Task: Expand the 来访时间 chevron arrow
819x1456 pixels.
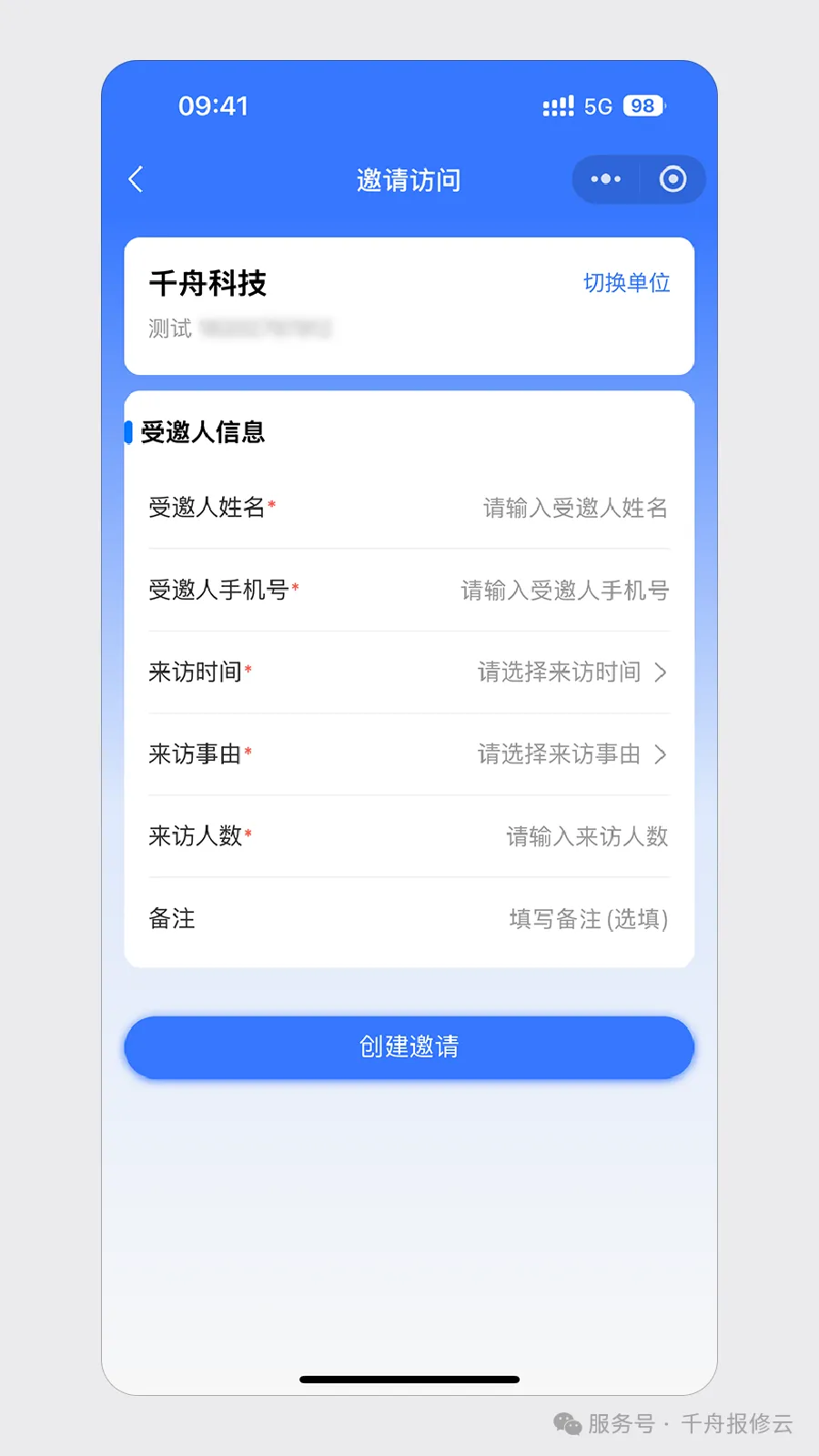Action: [661, 672]
